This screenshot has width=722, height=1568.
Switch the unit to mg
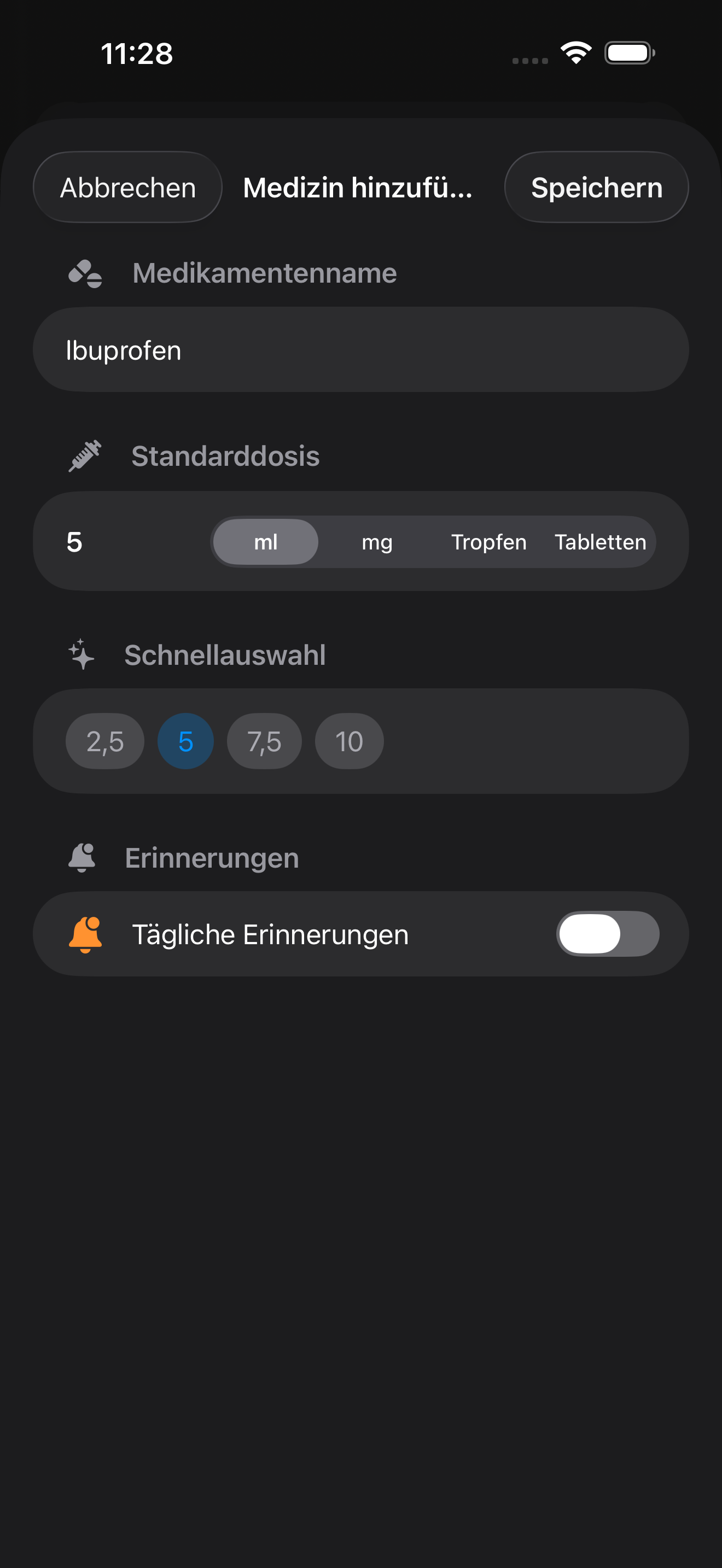[376, 542]
